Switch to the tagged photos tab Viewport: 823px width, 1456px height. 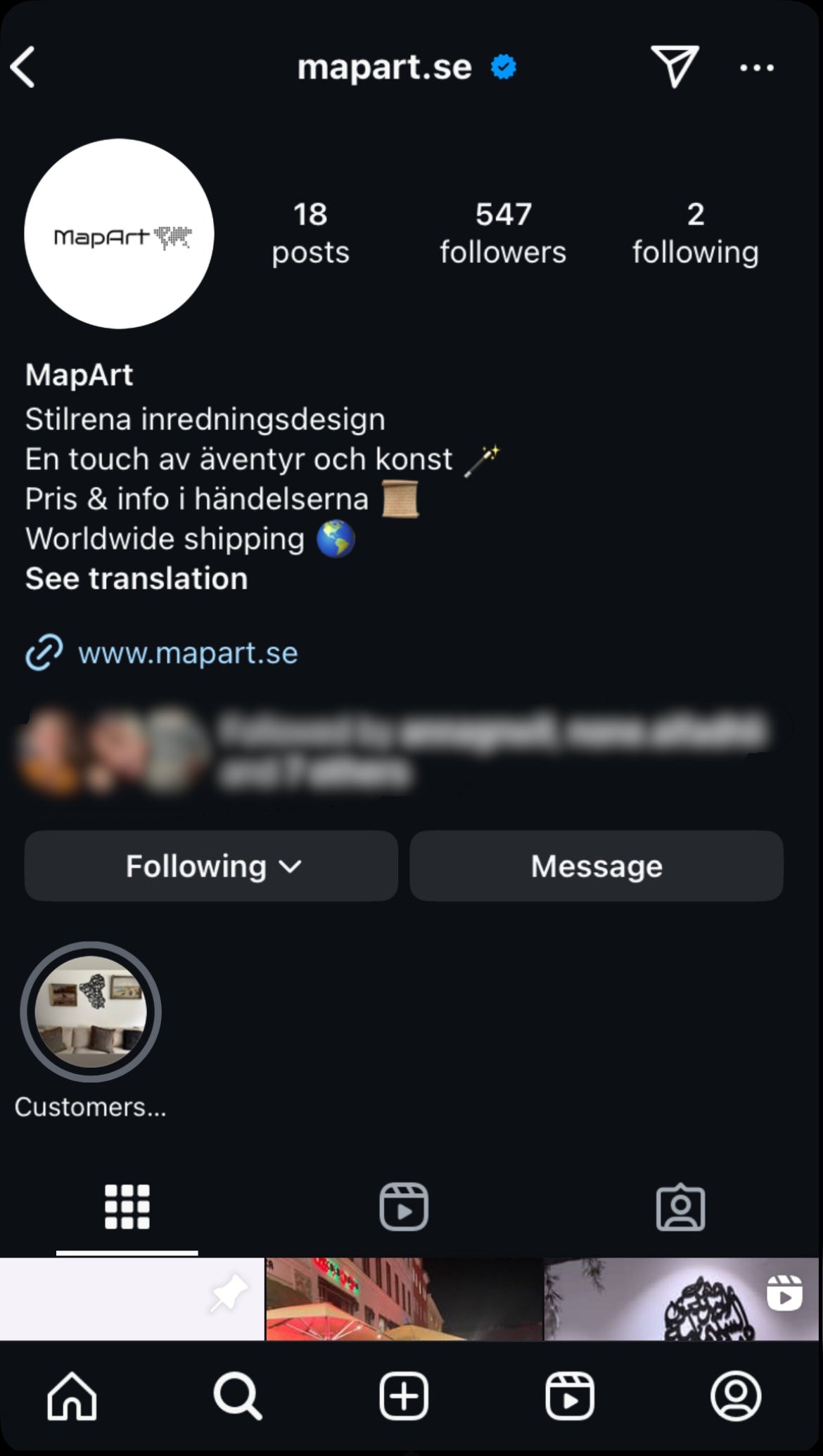coord(680,1207)
